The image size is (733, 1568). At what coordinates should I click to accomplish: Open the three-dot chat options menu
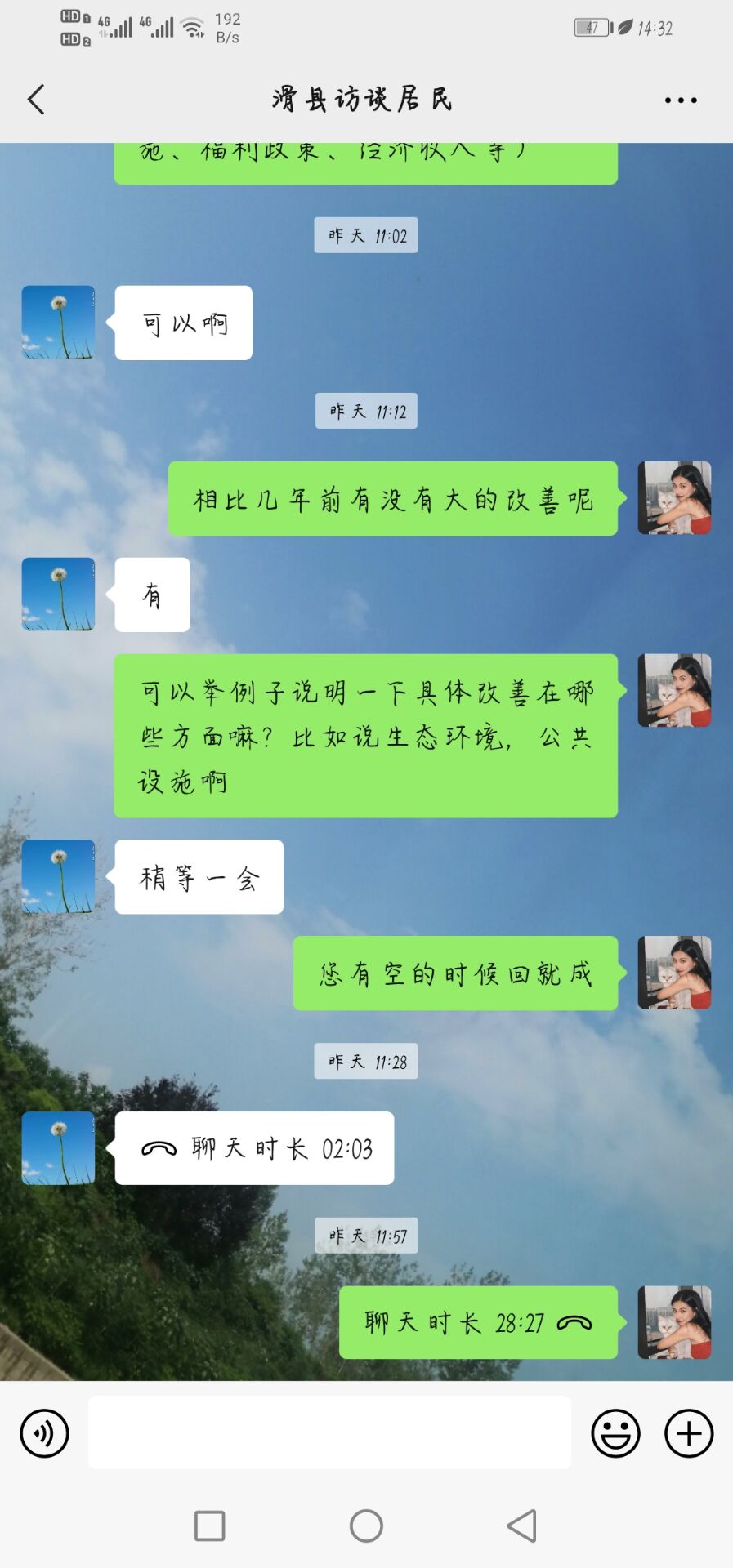(x=680, y=100)
